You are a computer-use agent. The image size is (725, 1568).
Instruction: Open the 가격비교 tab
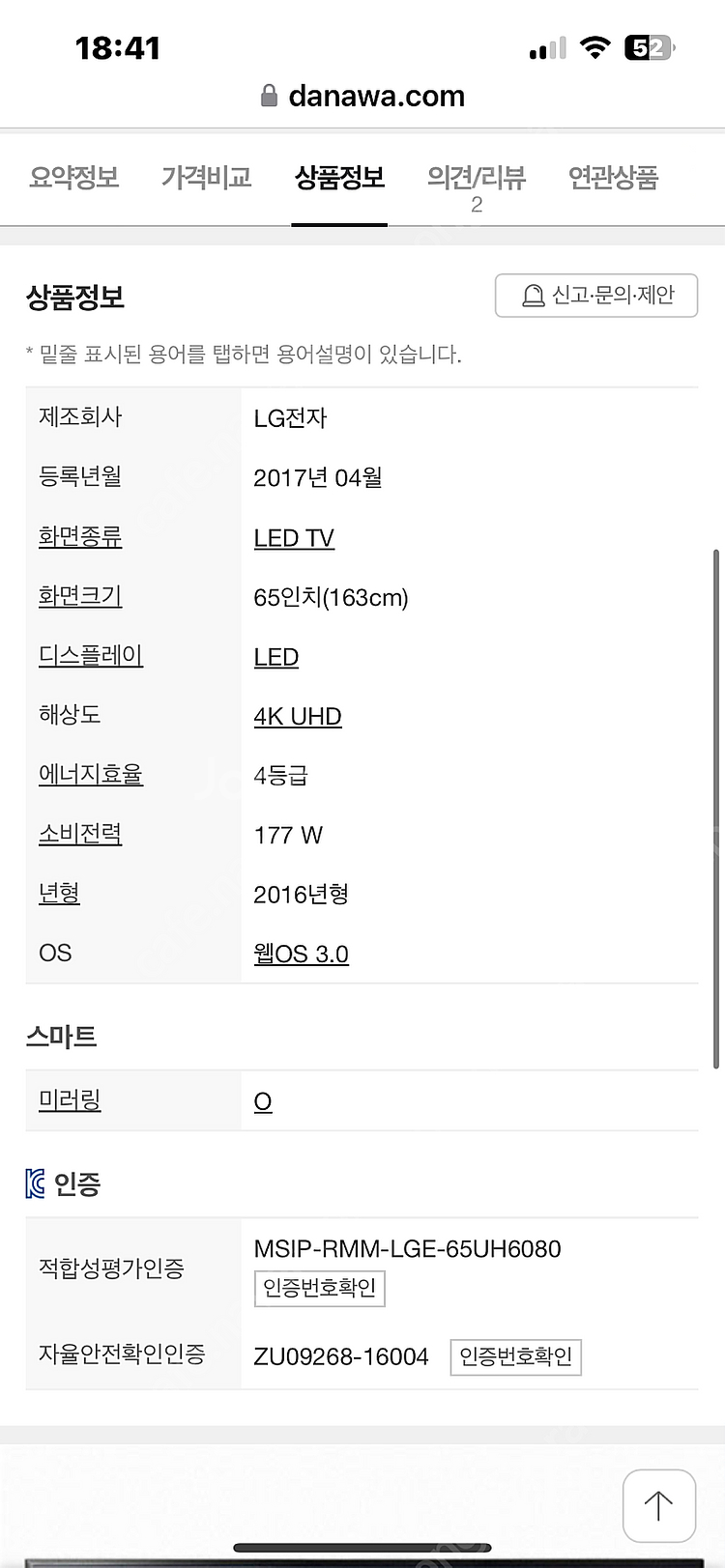(206, 178)
